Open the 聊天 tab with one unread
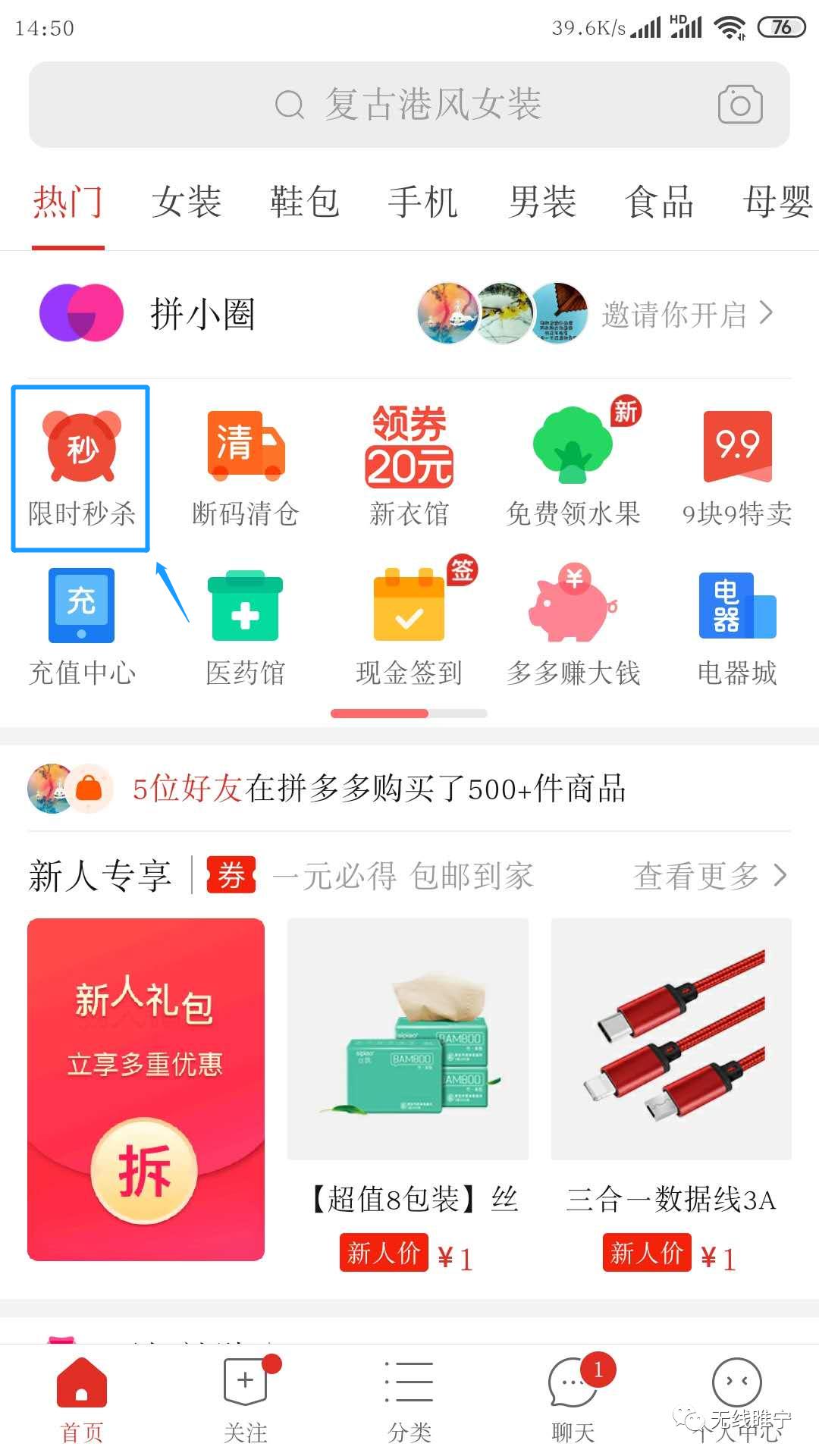 click(573, 1400)
